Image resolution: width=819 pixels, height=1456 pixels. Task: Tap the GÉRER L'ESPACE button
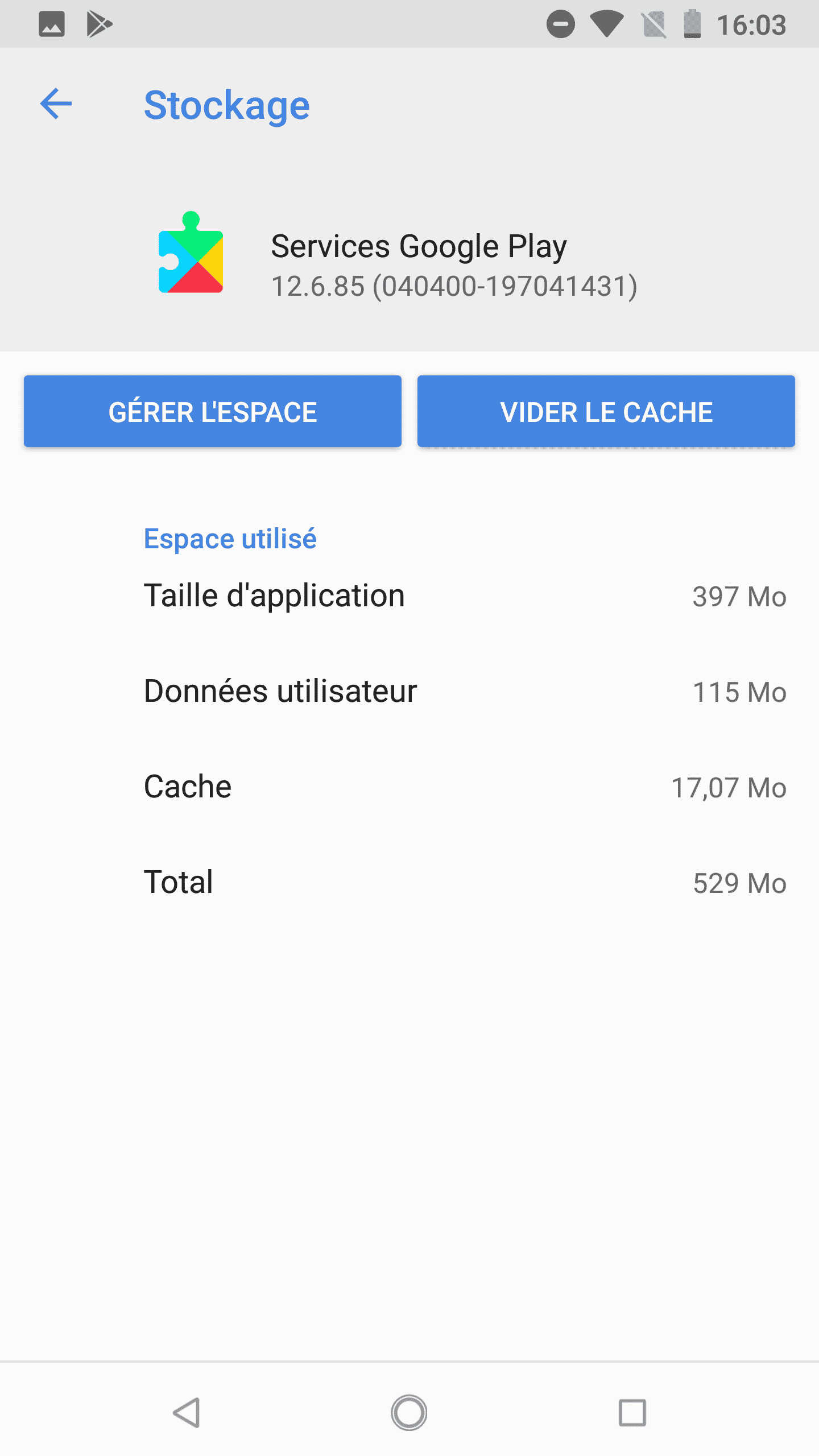tap(213, 411)
